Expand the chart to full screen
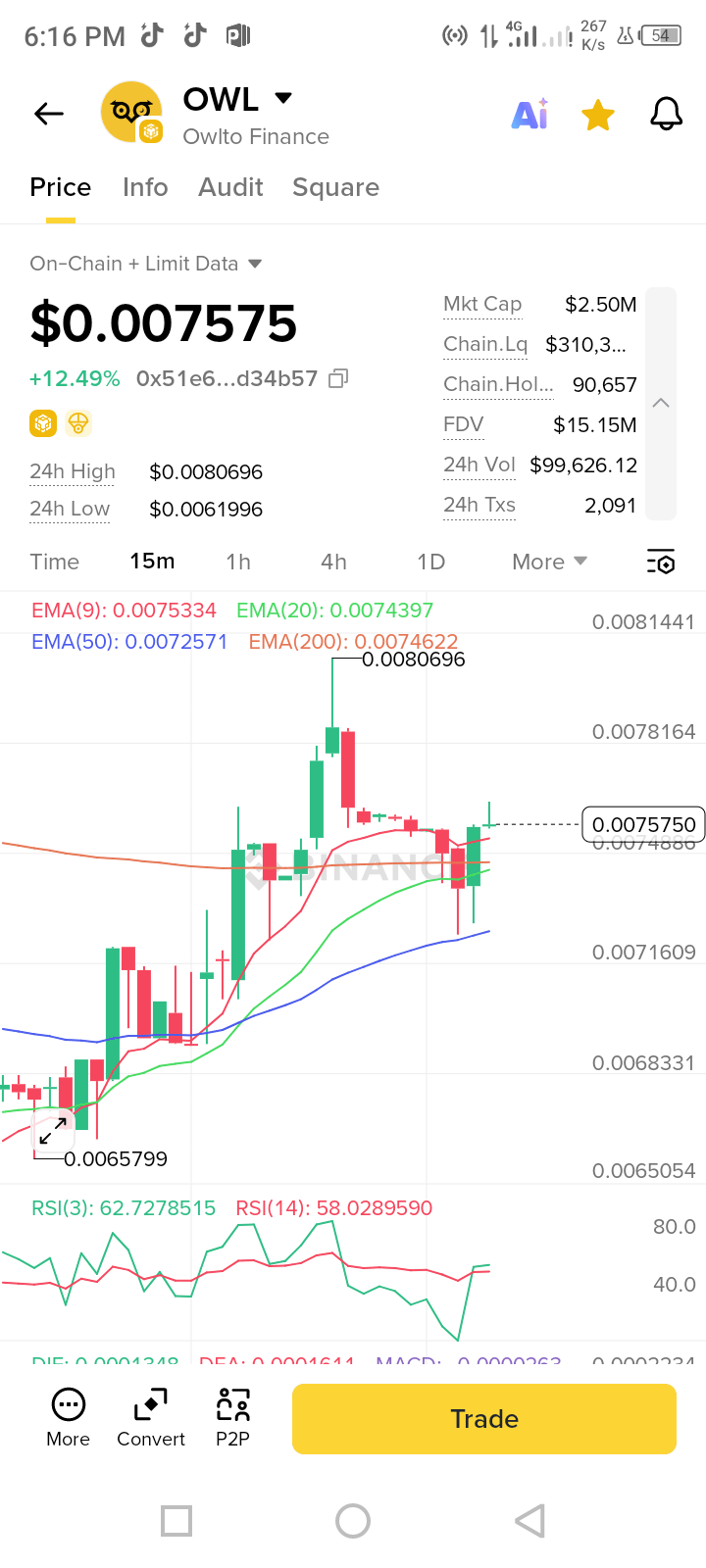Viewport: 706px width, 1568px height. click(x=53, y=1130)
